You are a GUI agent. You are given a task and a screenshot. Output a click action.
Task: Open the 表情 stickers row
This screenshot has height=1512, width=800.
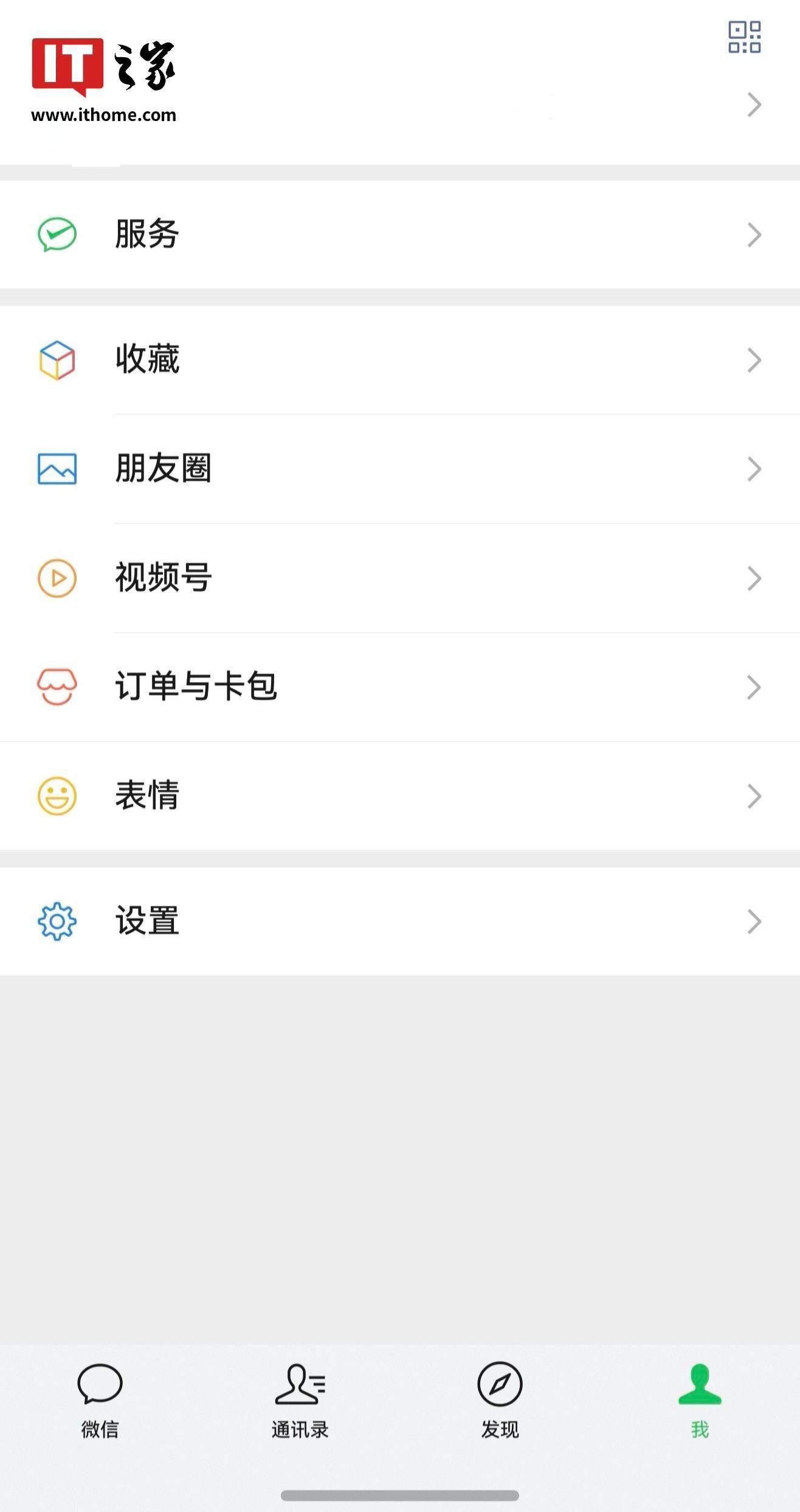[399, 796]
